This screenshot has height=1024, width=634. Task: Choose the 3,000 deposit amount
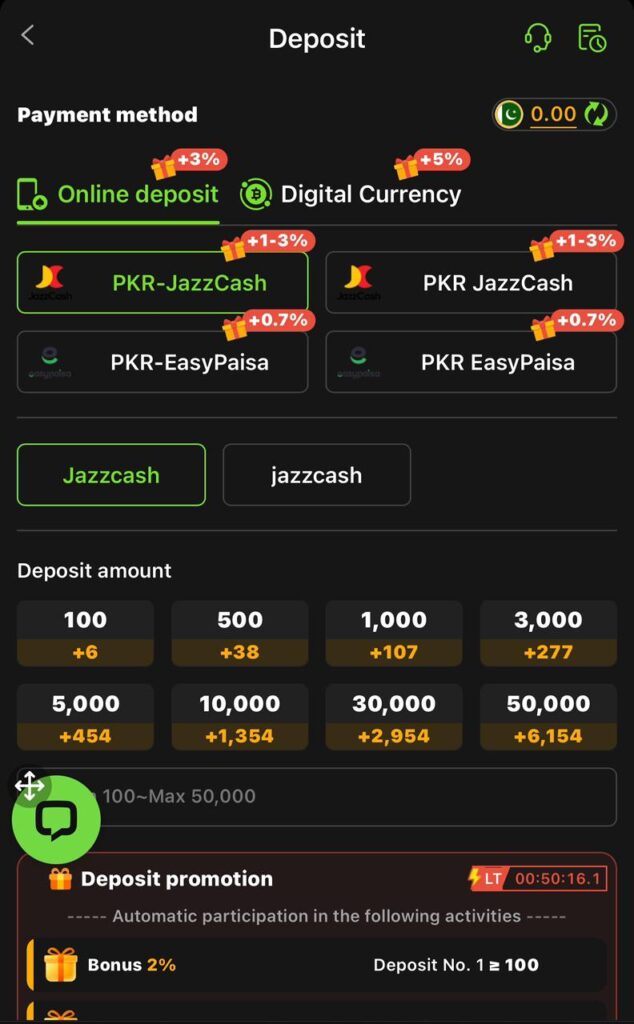(x=548, y=634)
